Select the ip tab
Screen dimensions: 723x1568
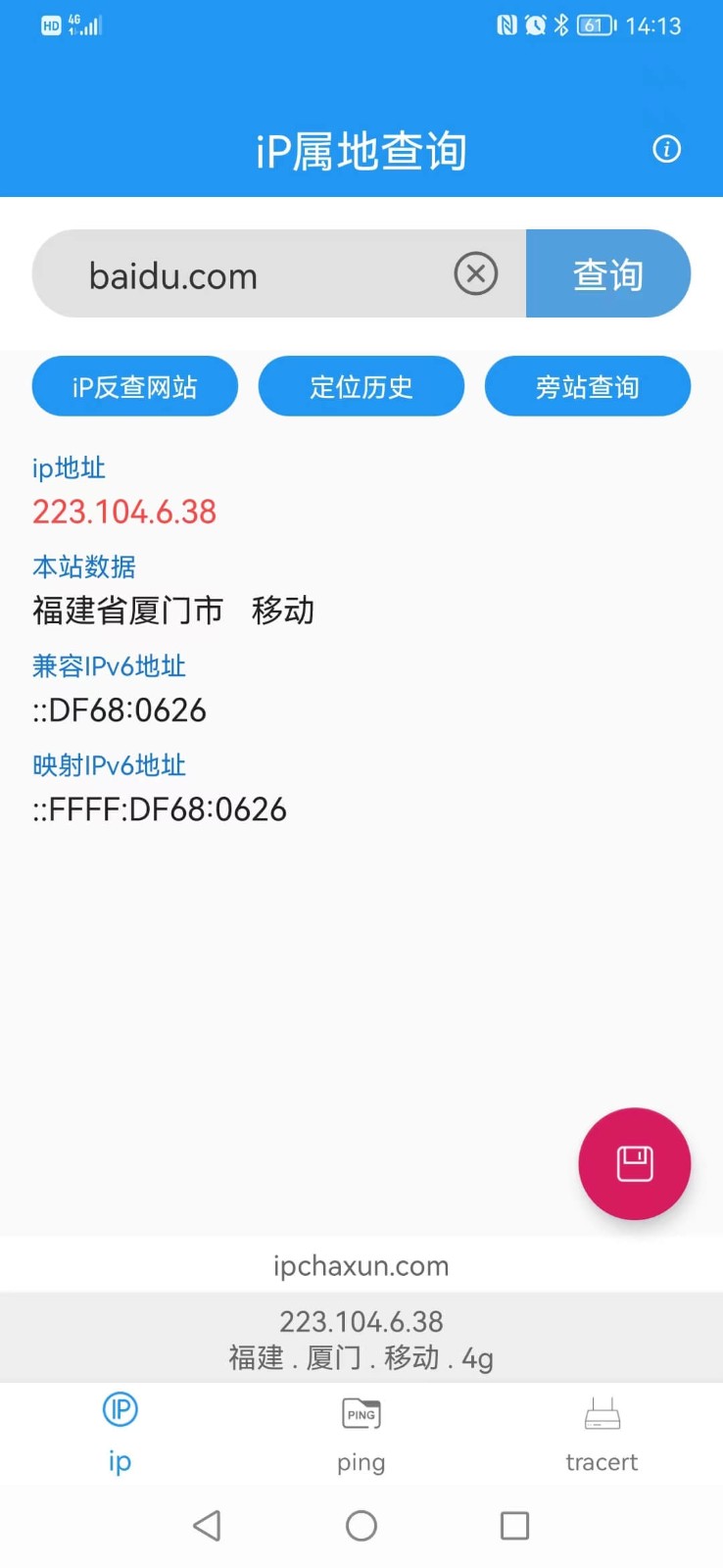point(120,1434)
